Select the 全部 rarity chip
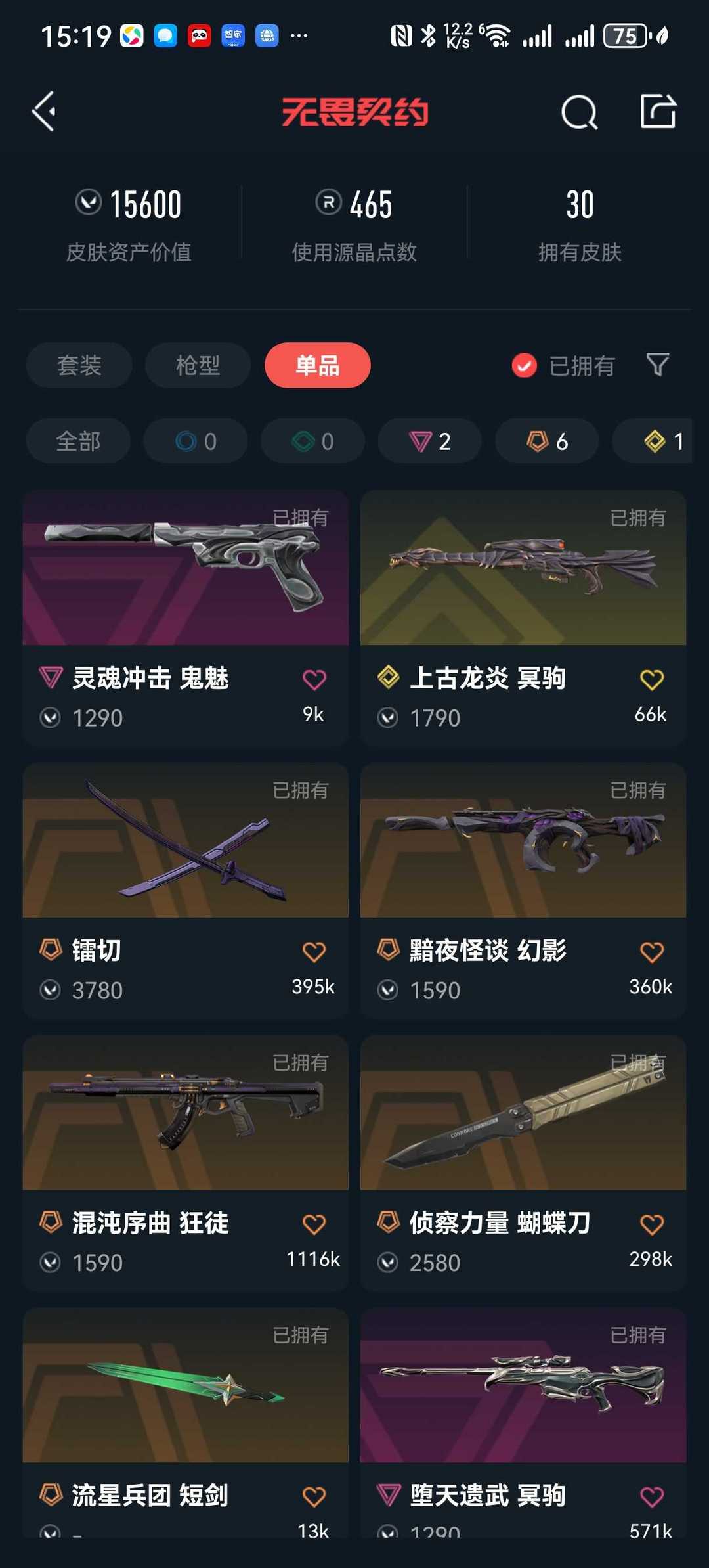This screenshot has width=709, height=1568. (x=78, y=441)
